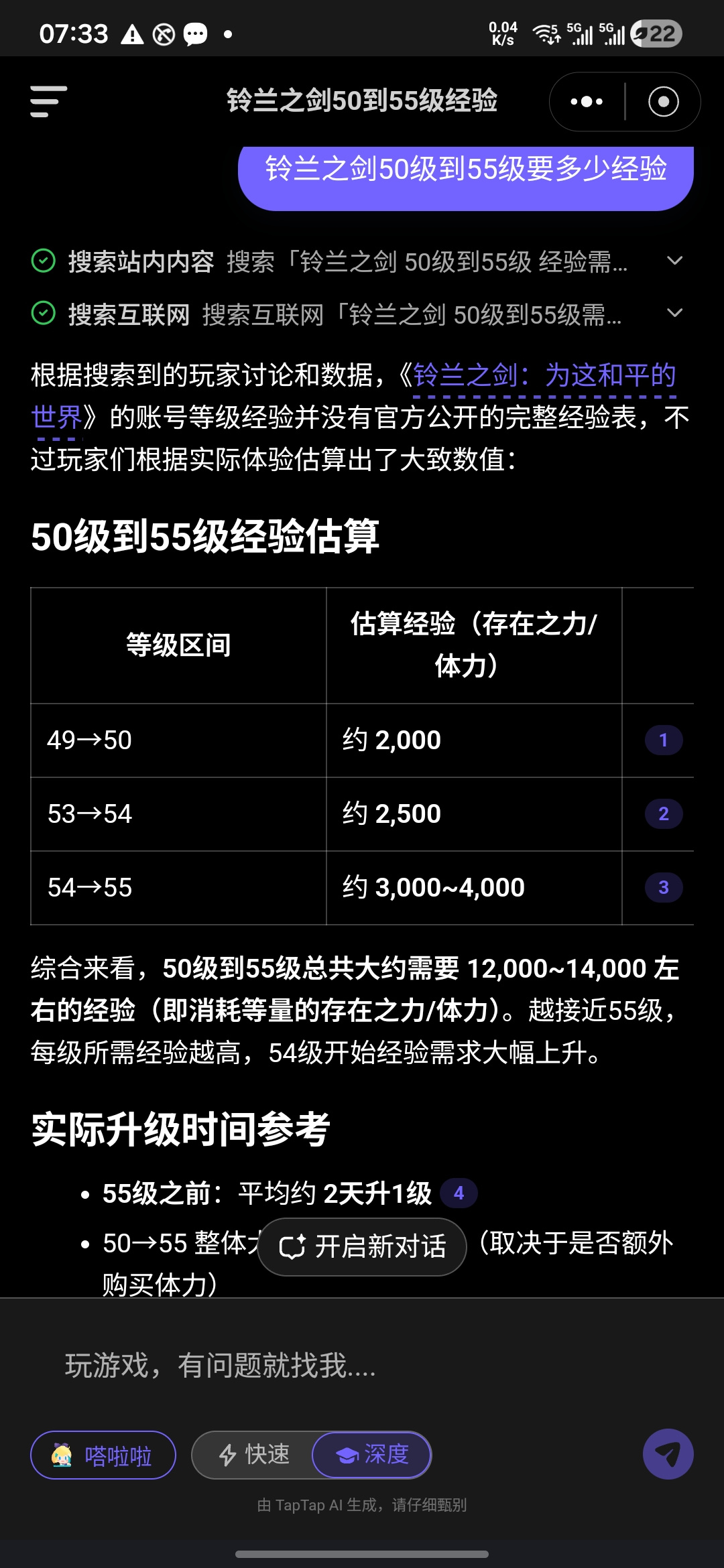This screenshot has height=1568, width=724.
Task: Focus the 玩游戏，有问题就找我 input field
Action: click(362, 1366)
